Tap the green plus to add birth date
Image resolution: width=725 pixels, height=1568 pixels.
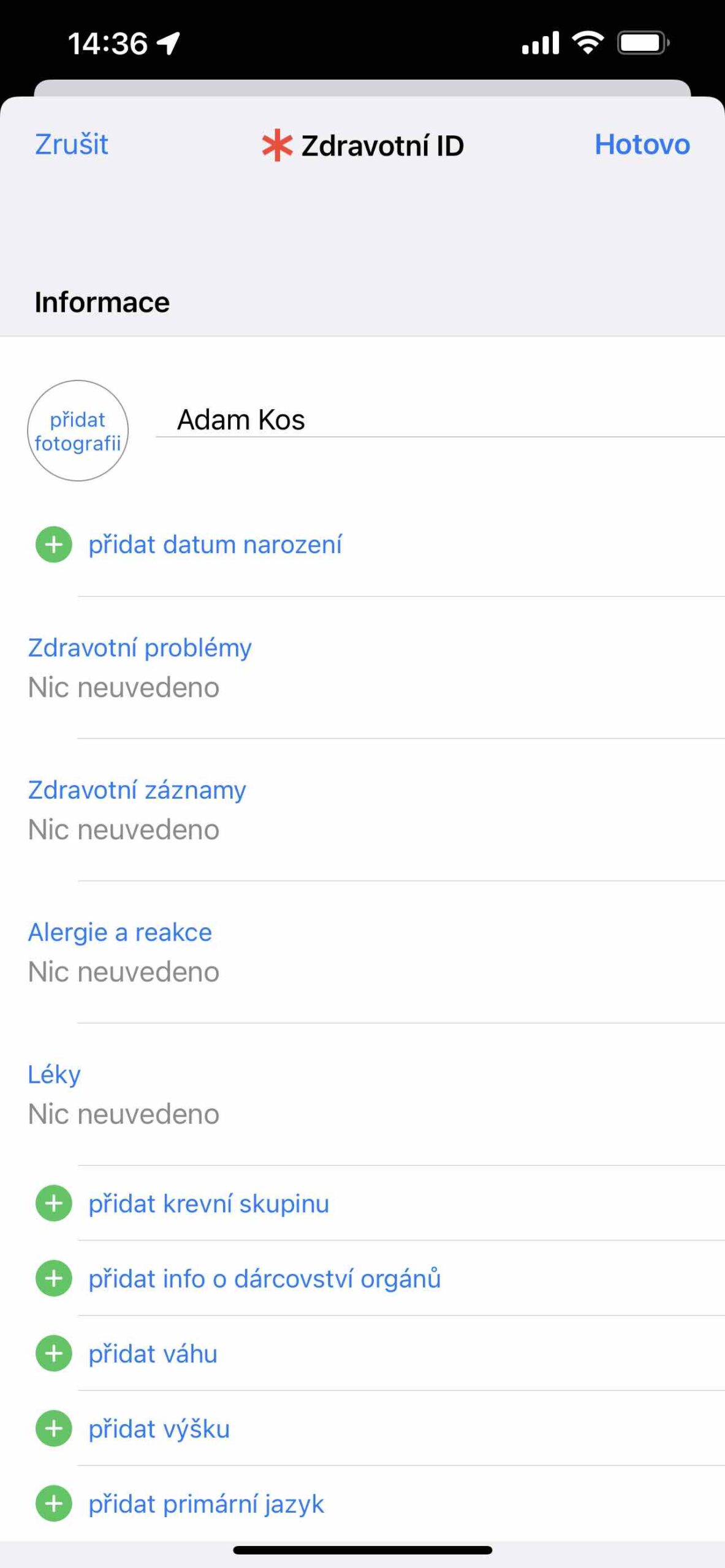[54, 544]
